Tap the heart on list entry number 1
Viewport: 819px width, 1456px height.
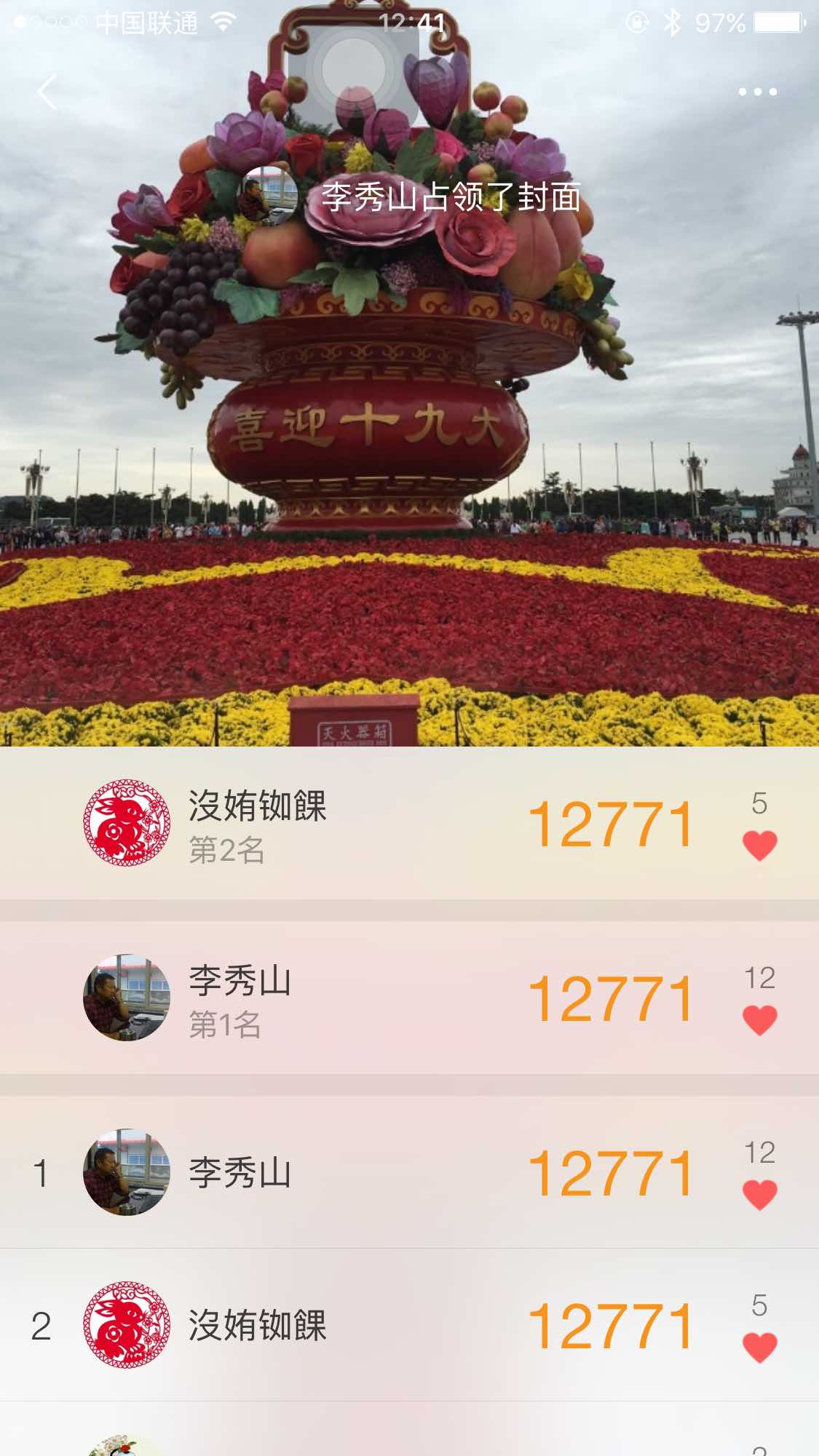click(x=759, y=1195)
